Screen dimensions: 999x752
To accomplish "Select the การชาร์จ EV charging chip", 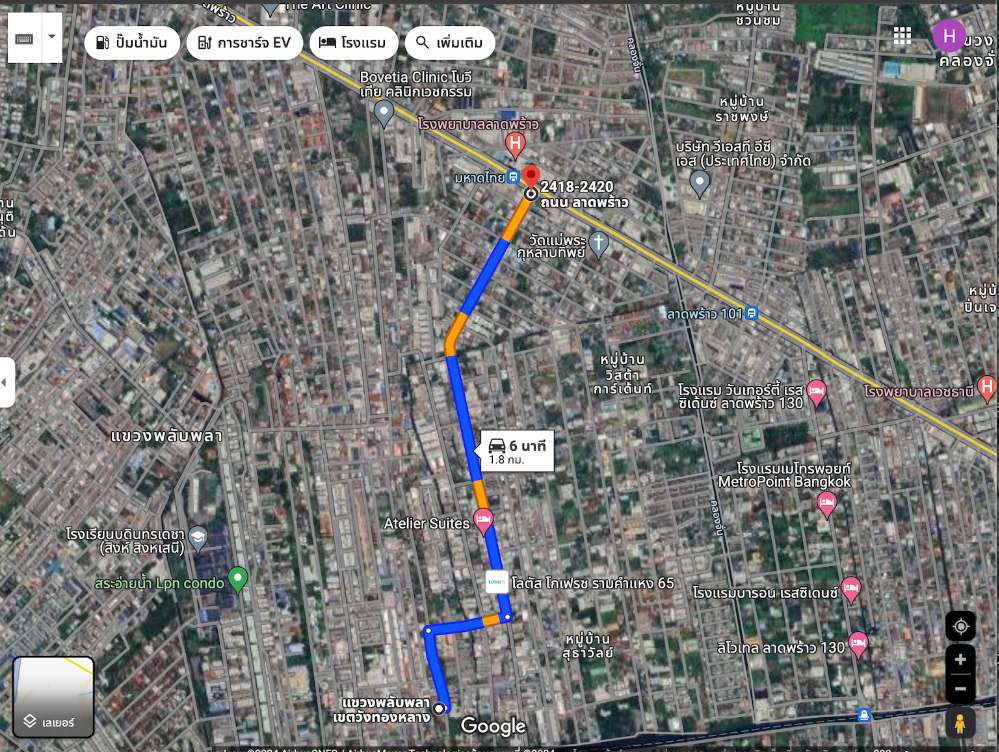I will click(x=244, y=42).
